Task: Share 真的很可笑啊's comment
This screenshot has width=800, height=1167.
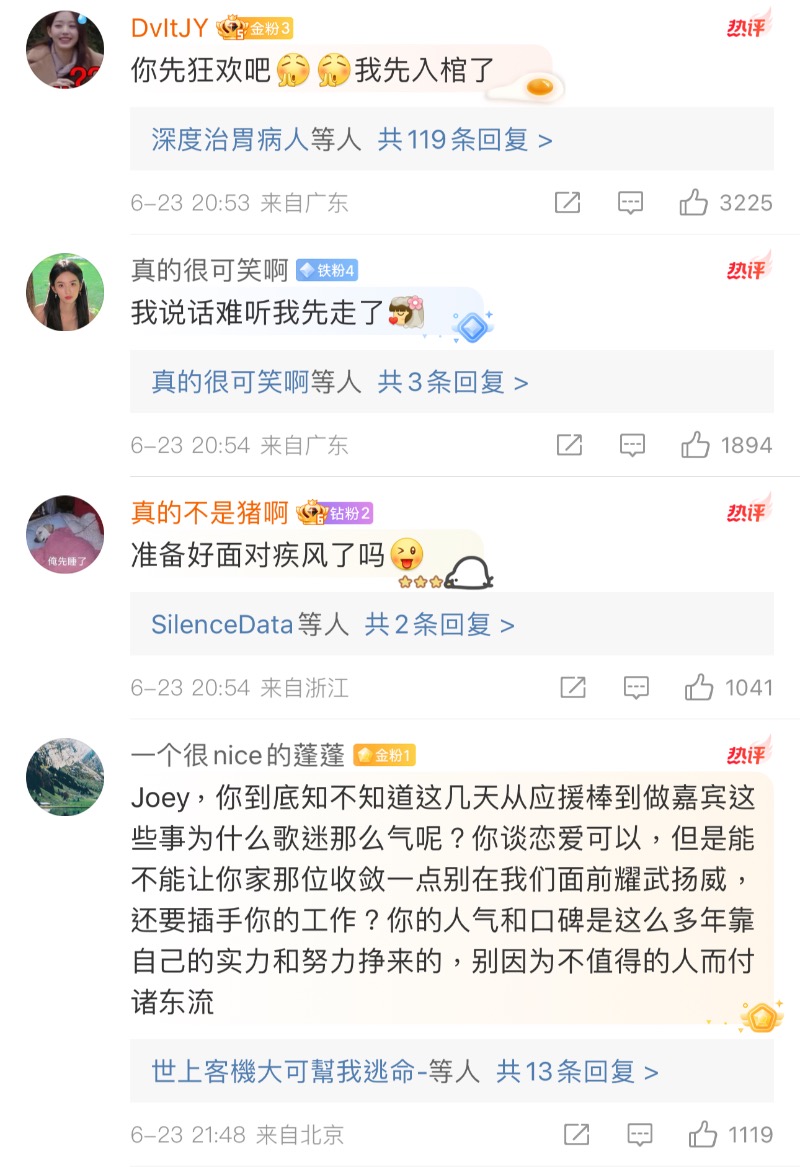Action: point(569,445)
